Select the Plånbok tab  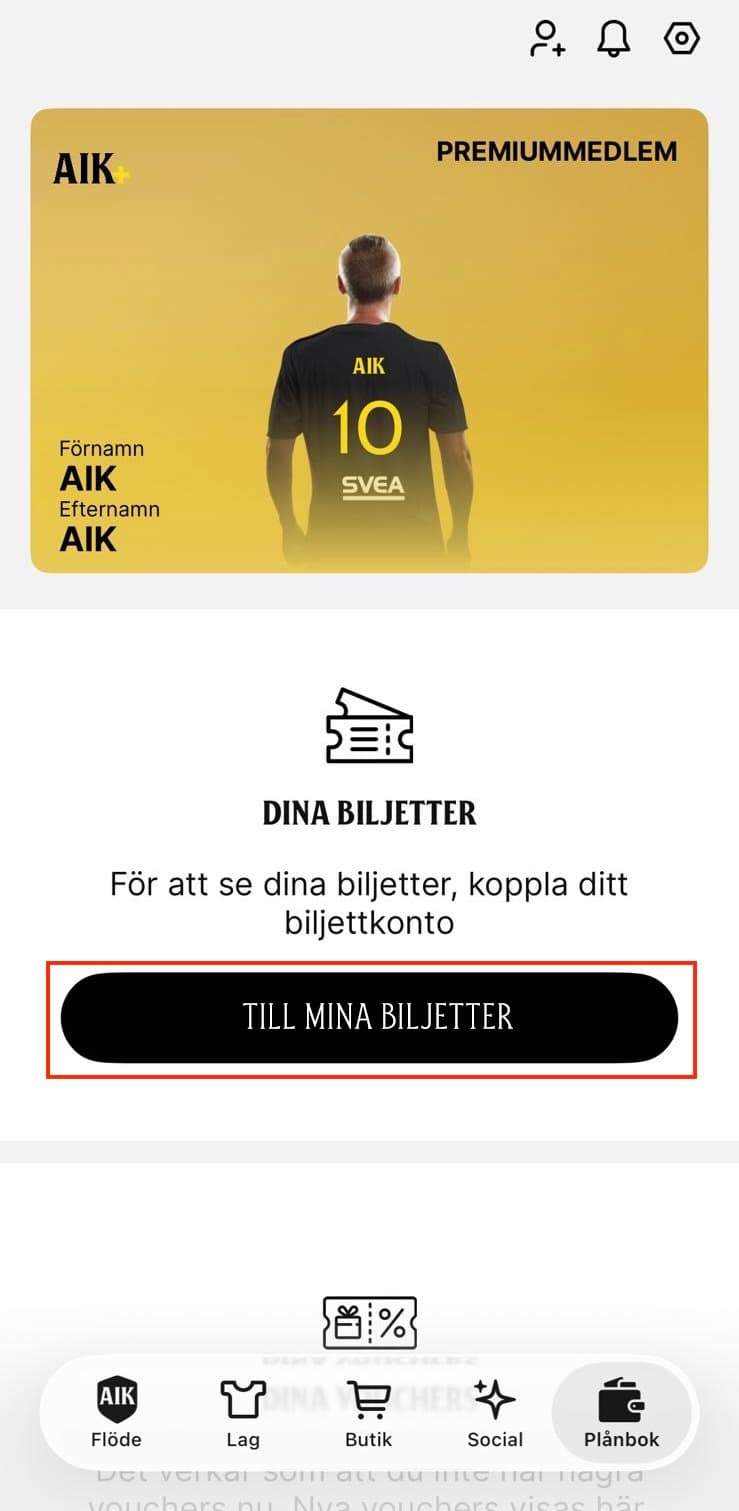[x=621, y=1412]
